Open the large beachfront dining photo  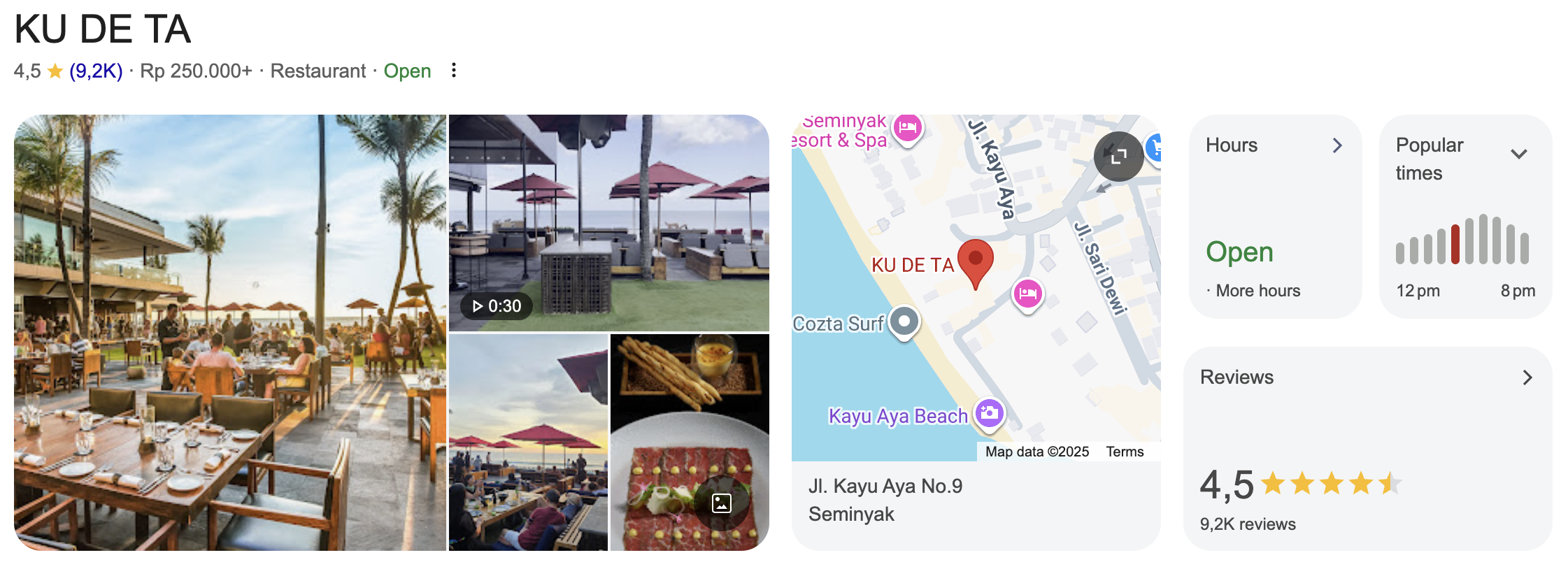click(230, 332)
